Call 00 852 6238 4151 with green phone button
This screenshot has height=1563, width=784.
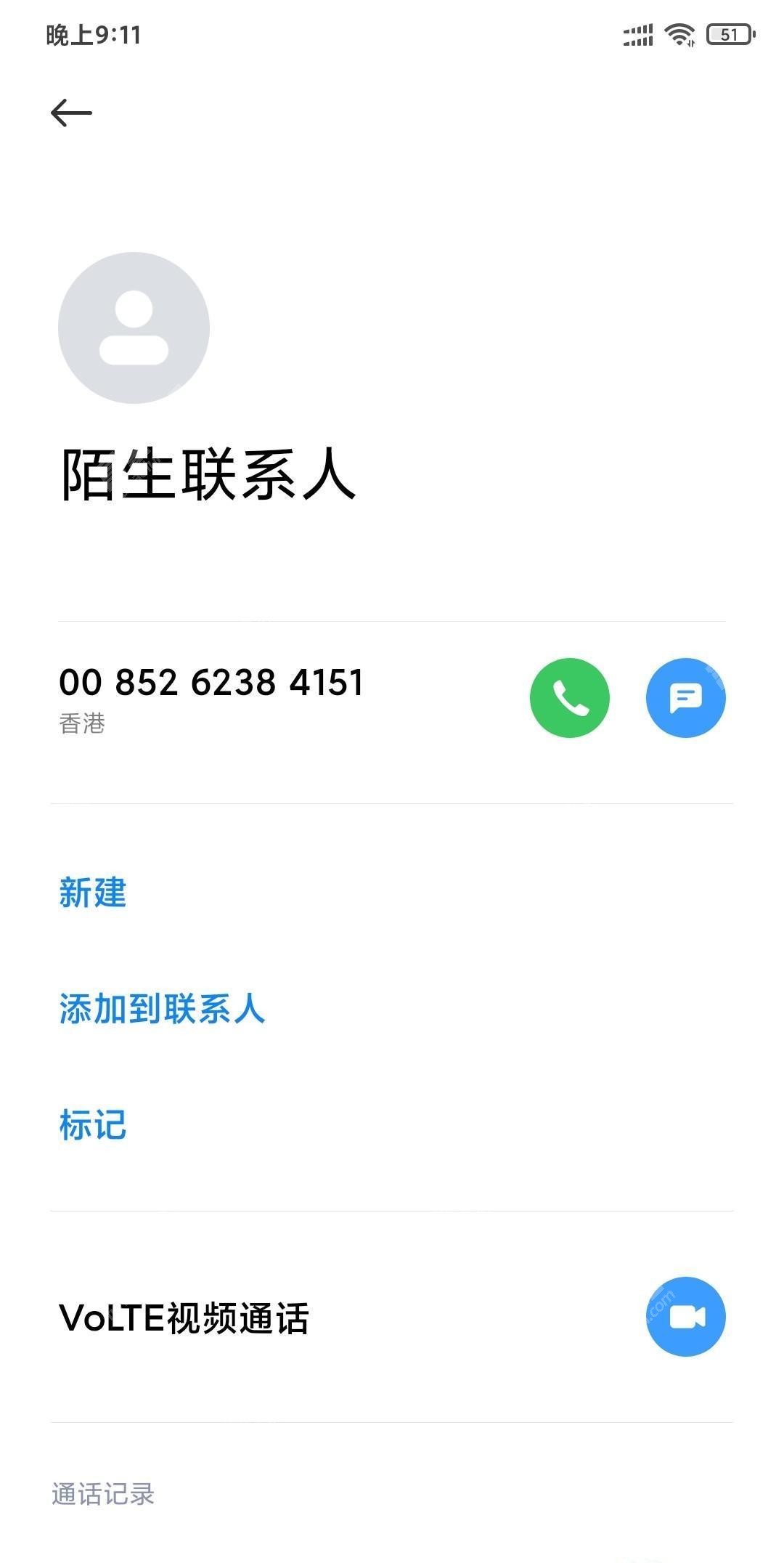(570, 698)
